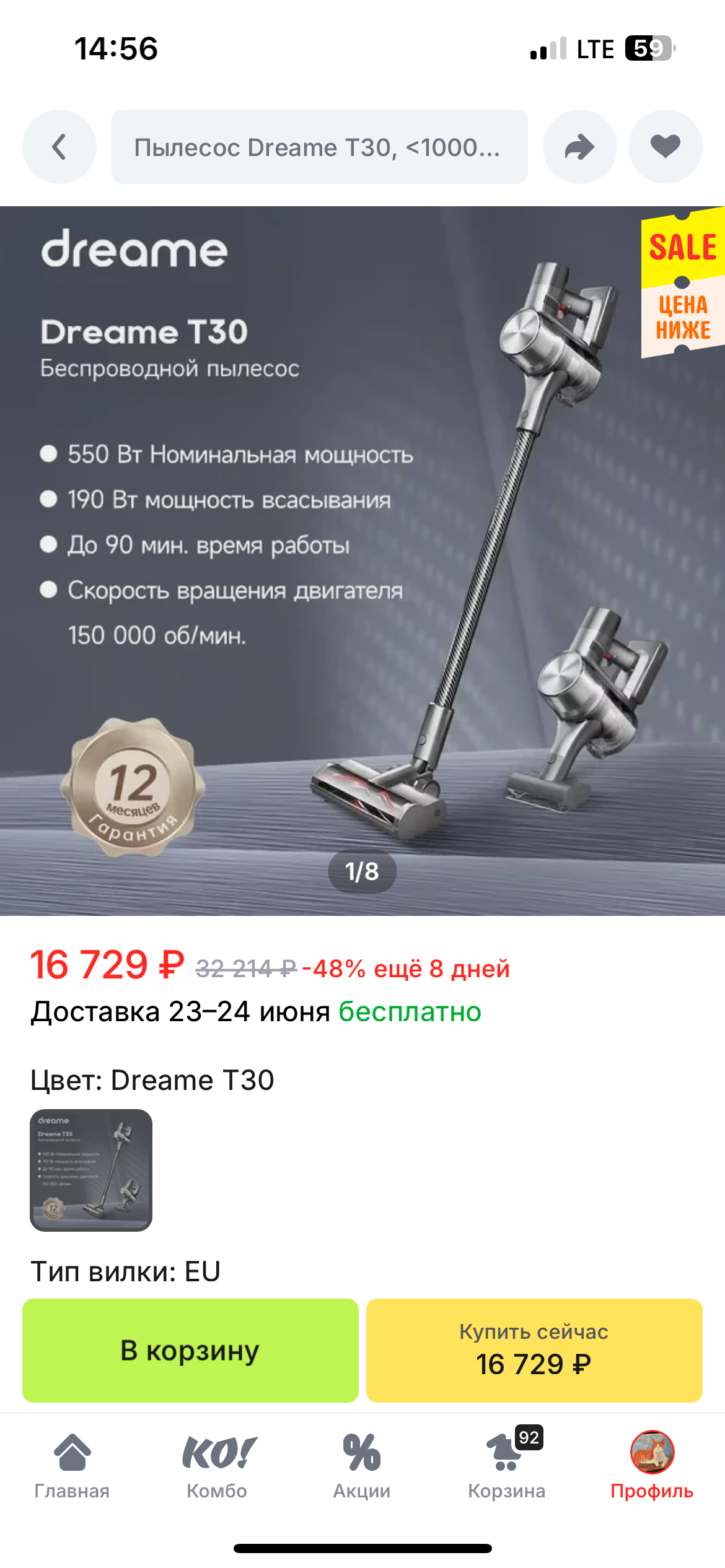Go back using the left chevron
This screenshot has height=1568, width=725.
coord(59,147)
